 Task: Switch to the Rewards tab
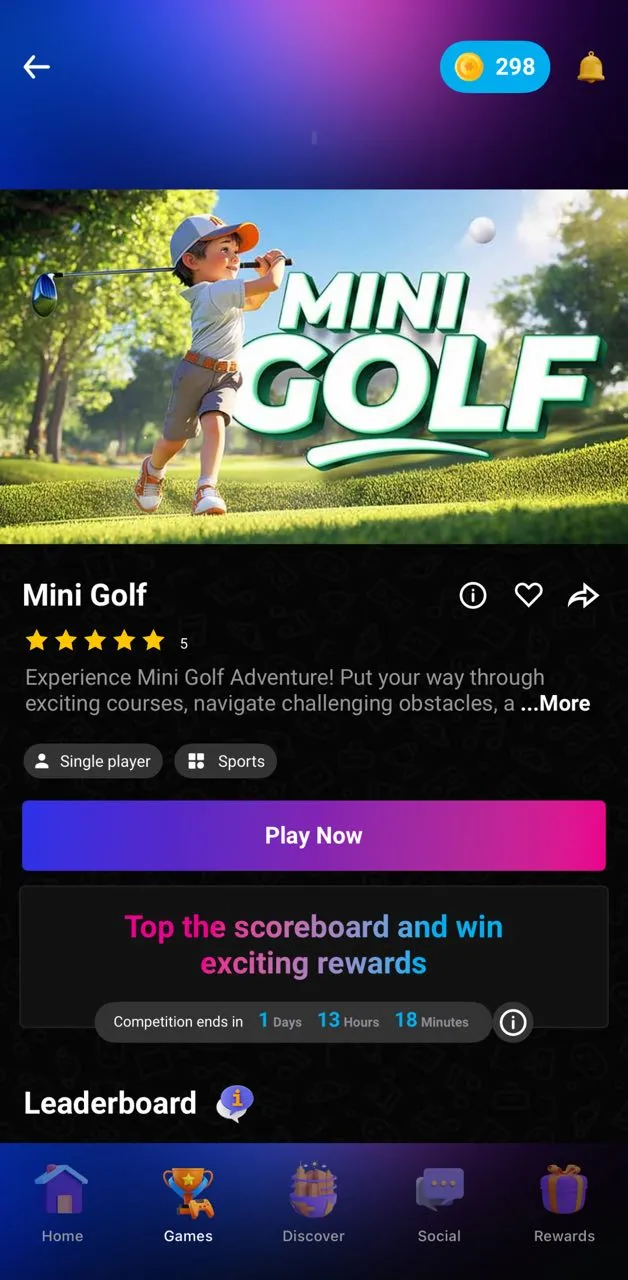pos(564,1205)
